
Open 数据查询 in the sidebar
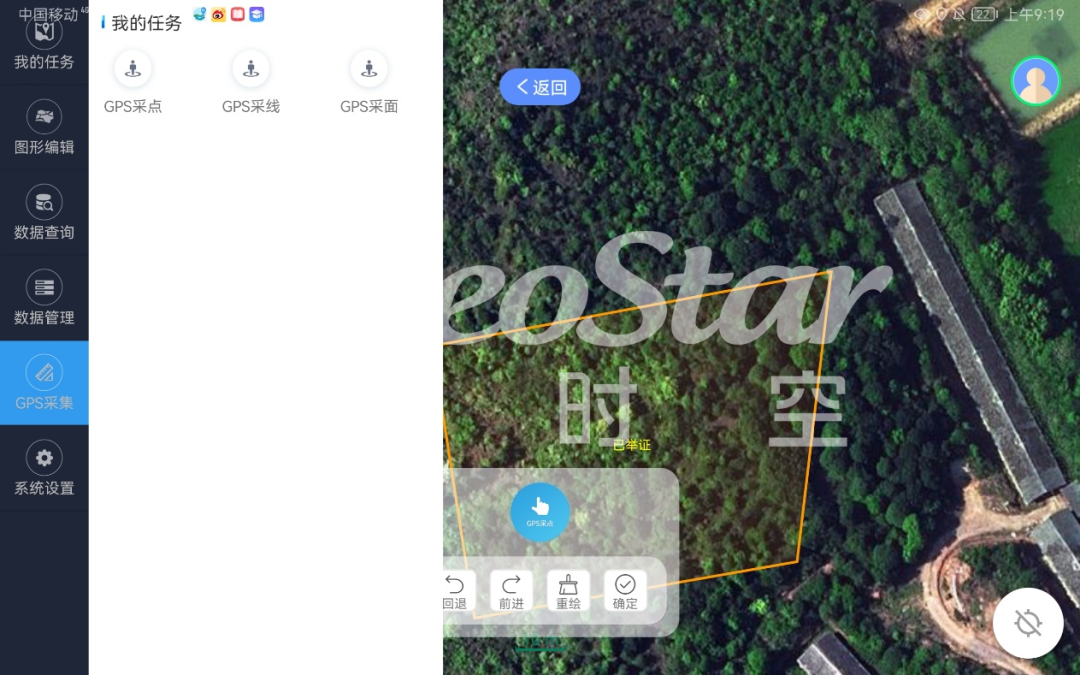(x=44, y=213)
